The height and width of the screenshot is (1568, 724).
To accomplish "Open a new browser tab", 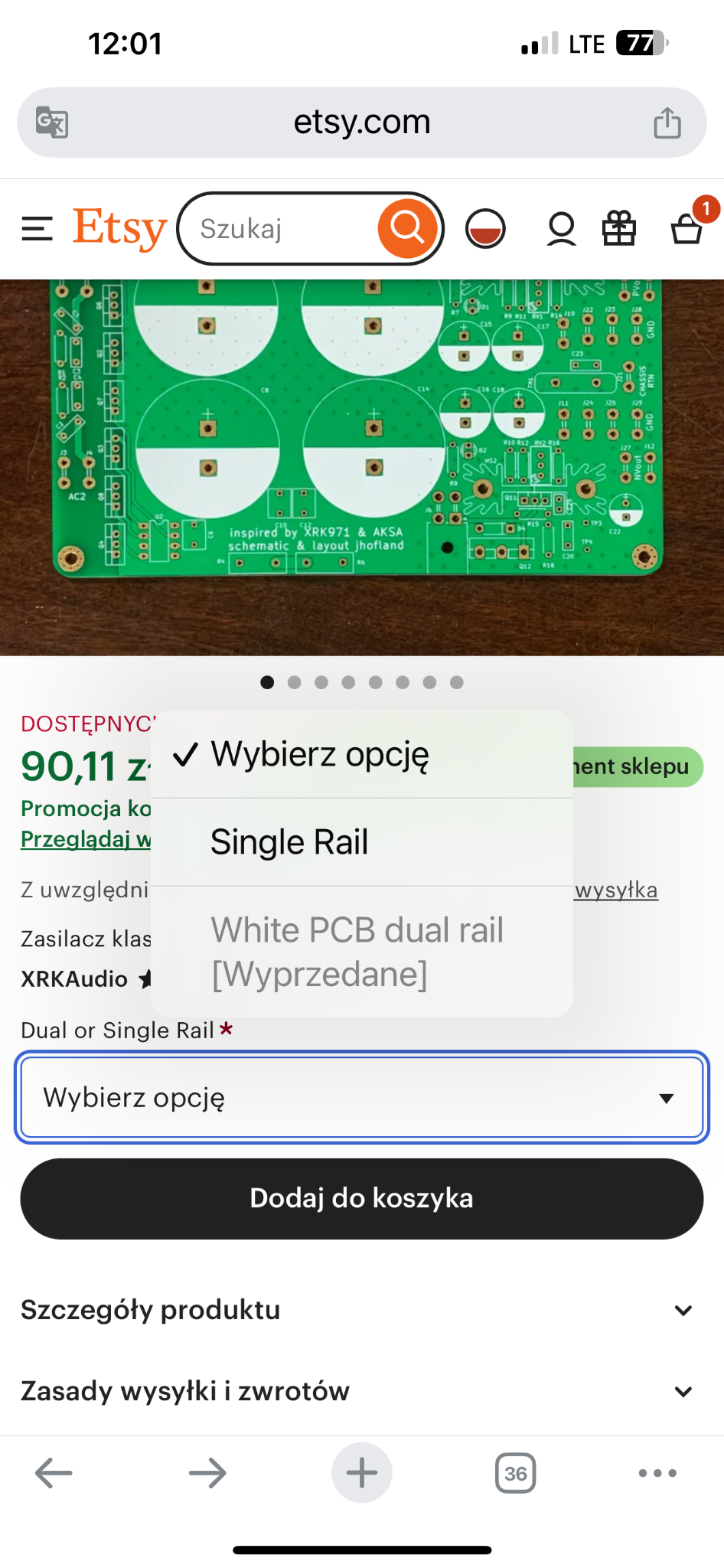I will pyautogui.click(x=362, y=1472).
